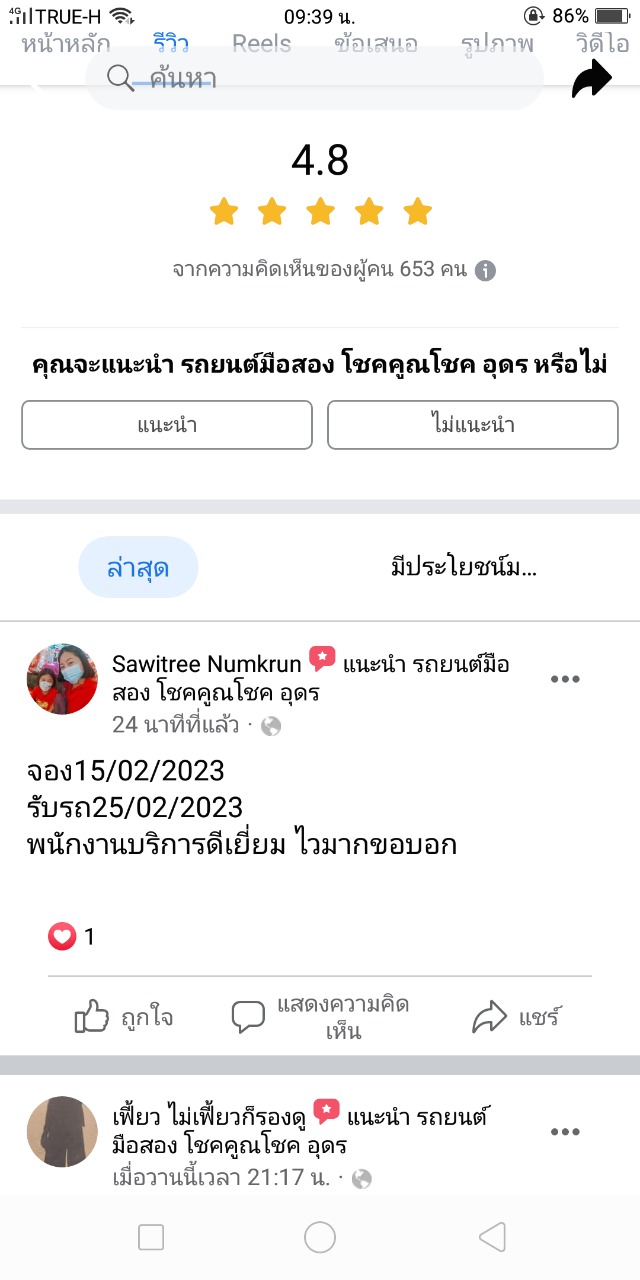Select the ไม่แนะนำ button
The height and width of the screenshot is (1280, 640).
[473, 425]
